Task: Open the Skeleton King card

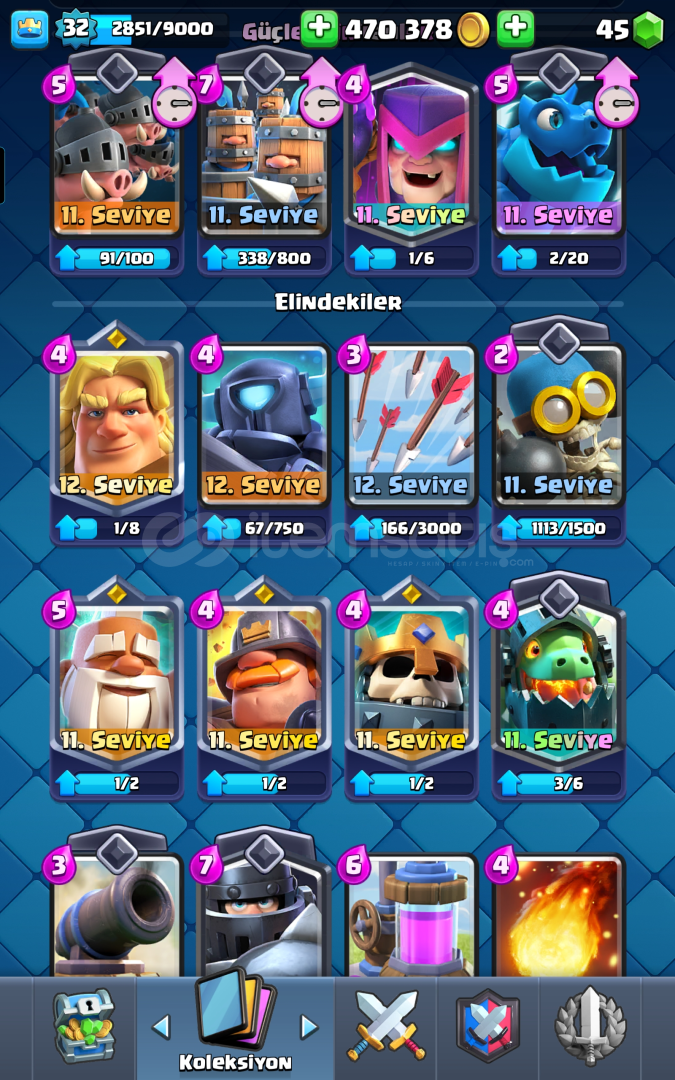Action: click(x=411, y=680)
